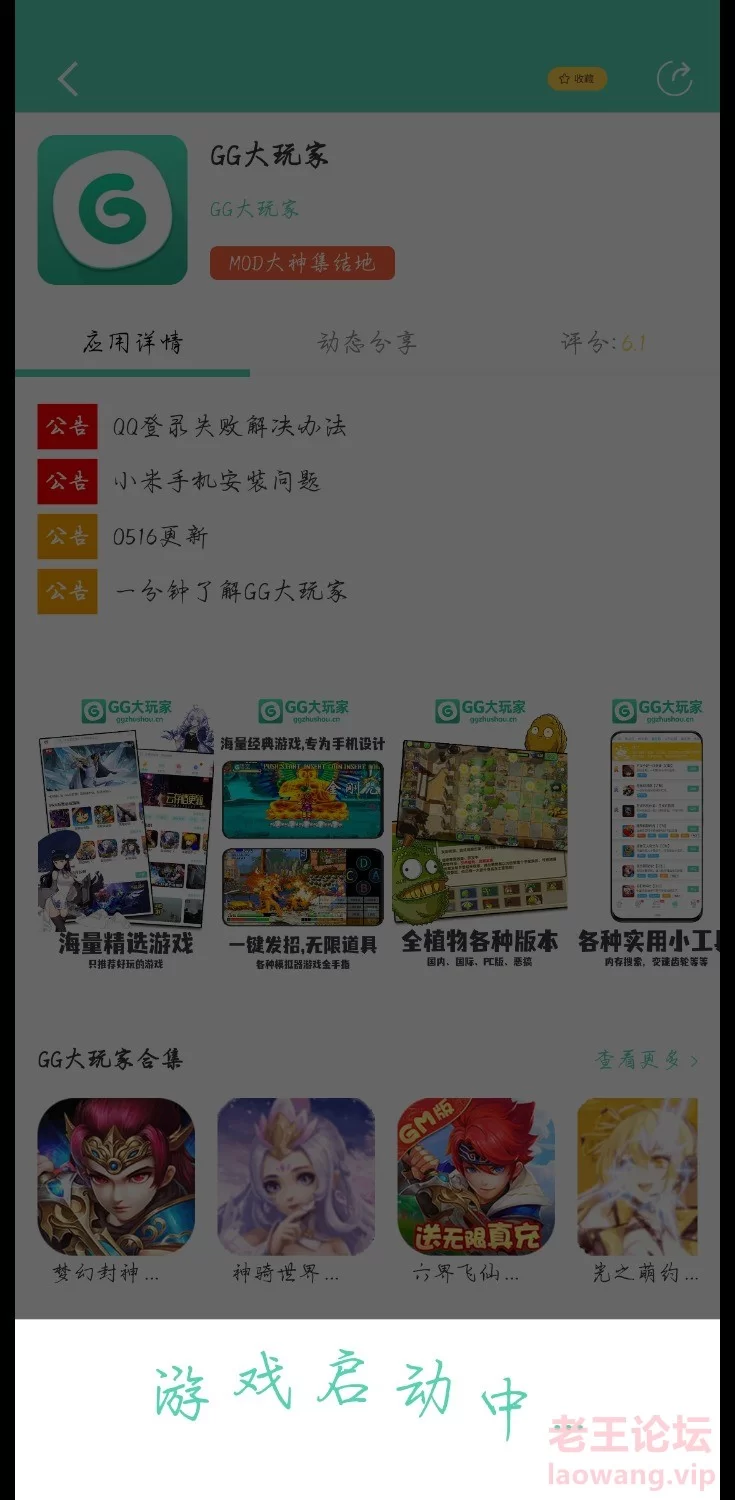
Task: Open 一分钟了解GG大玩家 announcement
Action: 192,591
